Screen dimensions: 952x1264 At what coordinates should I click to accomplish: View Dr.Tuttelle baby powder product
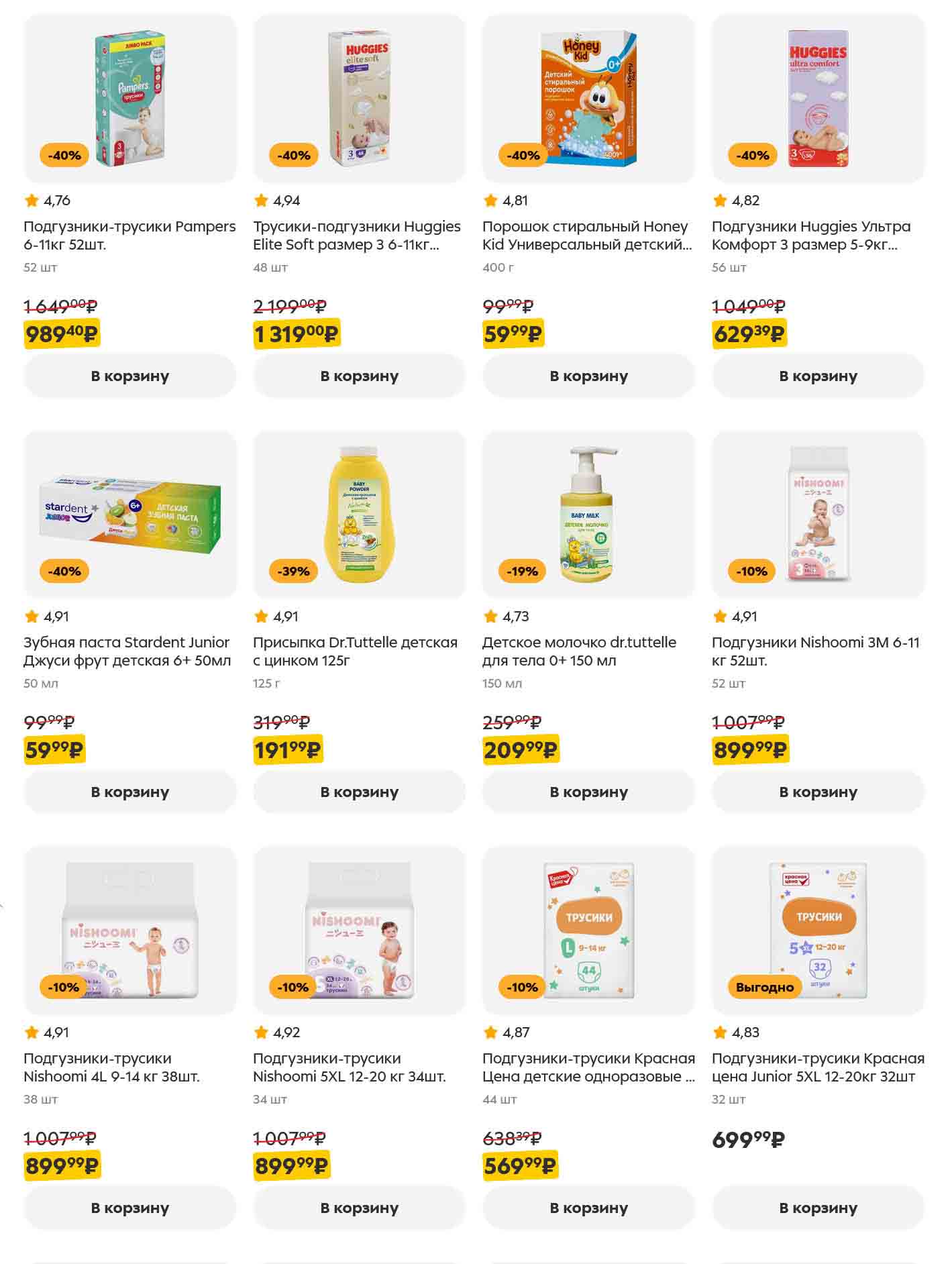pos(359,515)
